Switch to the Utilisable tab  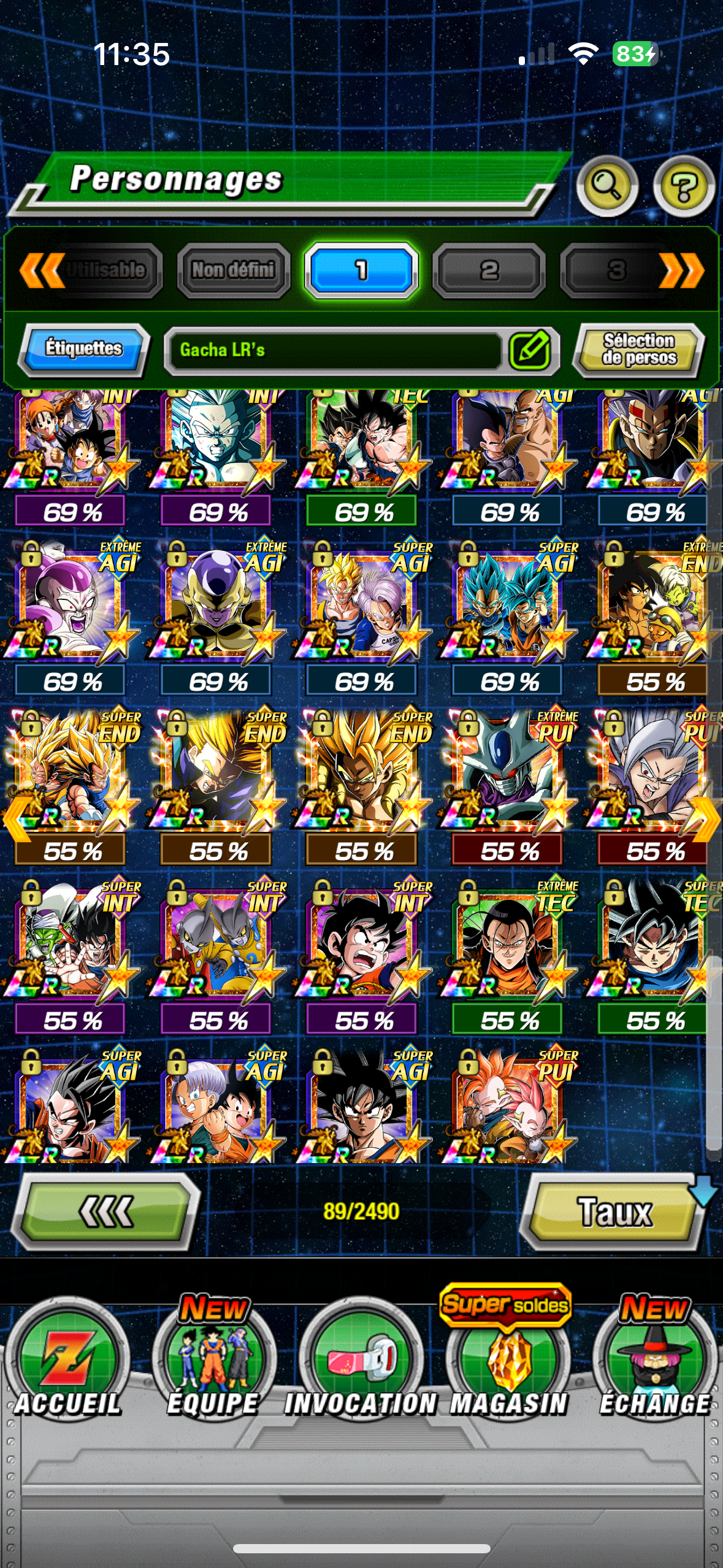pos(106,270)
